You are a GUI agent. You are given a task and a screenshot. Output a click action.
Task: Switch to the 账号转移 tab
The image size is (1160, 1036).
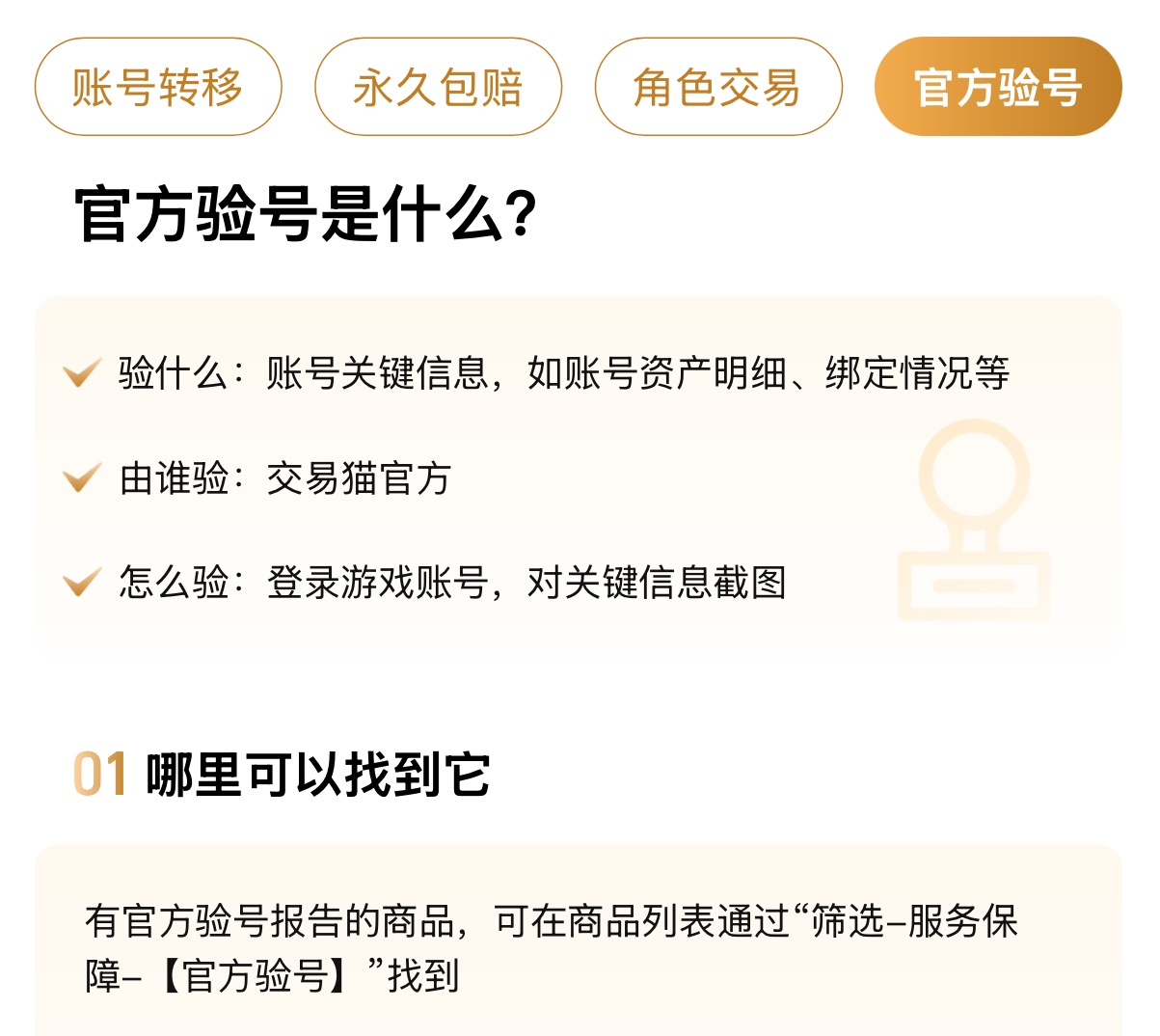[x=158, y=88]
